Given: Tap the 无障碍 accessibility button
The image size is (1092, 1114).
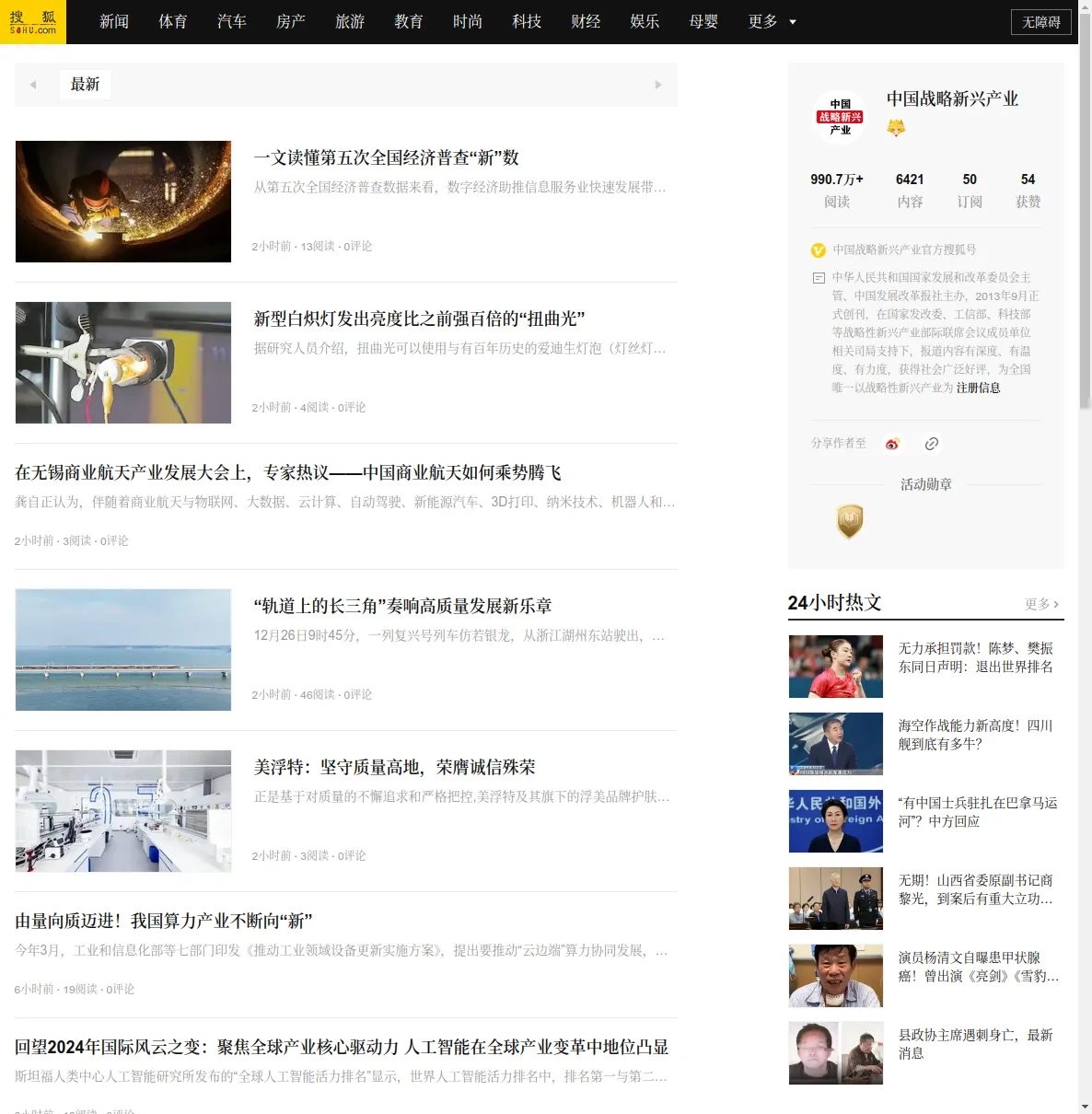Looking at the screenshot, I should coord(1040,22).
